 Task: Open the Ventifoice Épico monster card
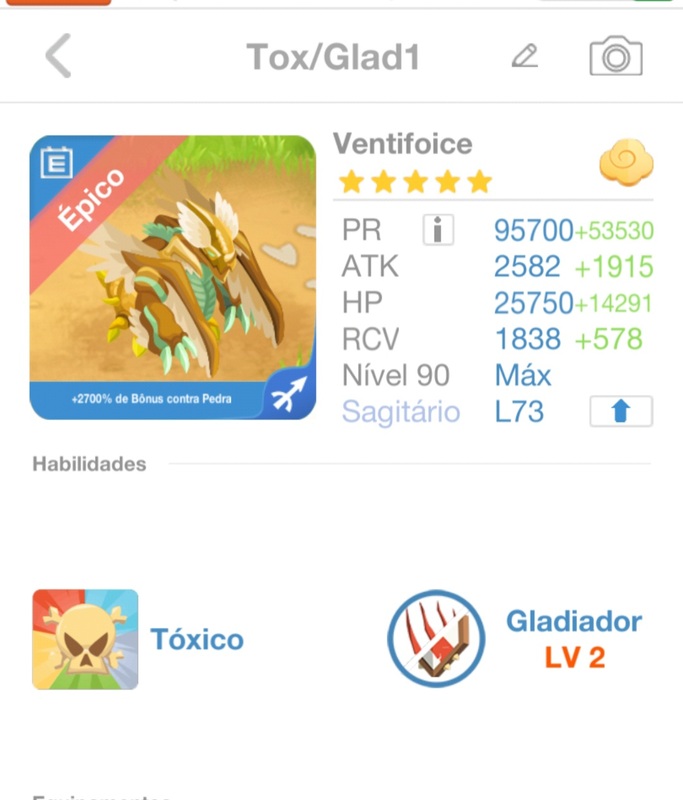[173, 277]
